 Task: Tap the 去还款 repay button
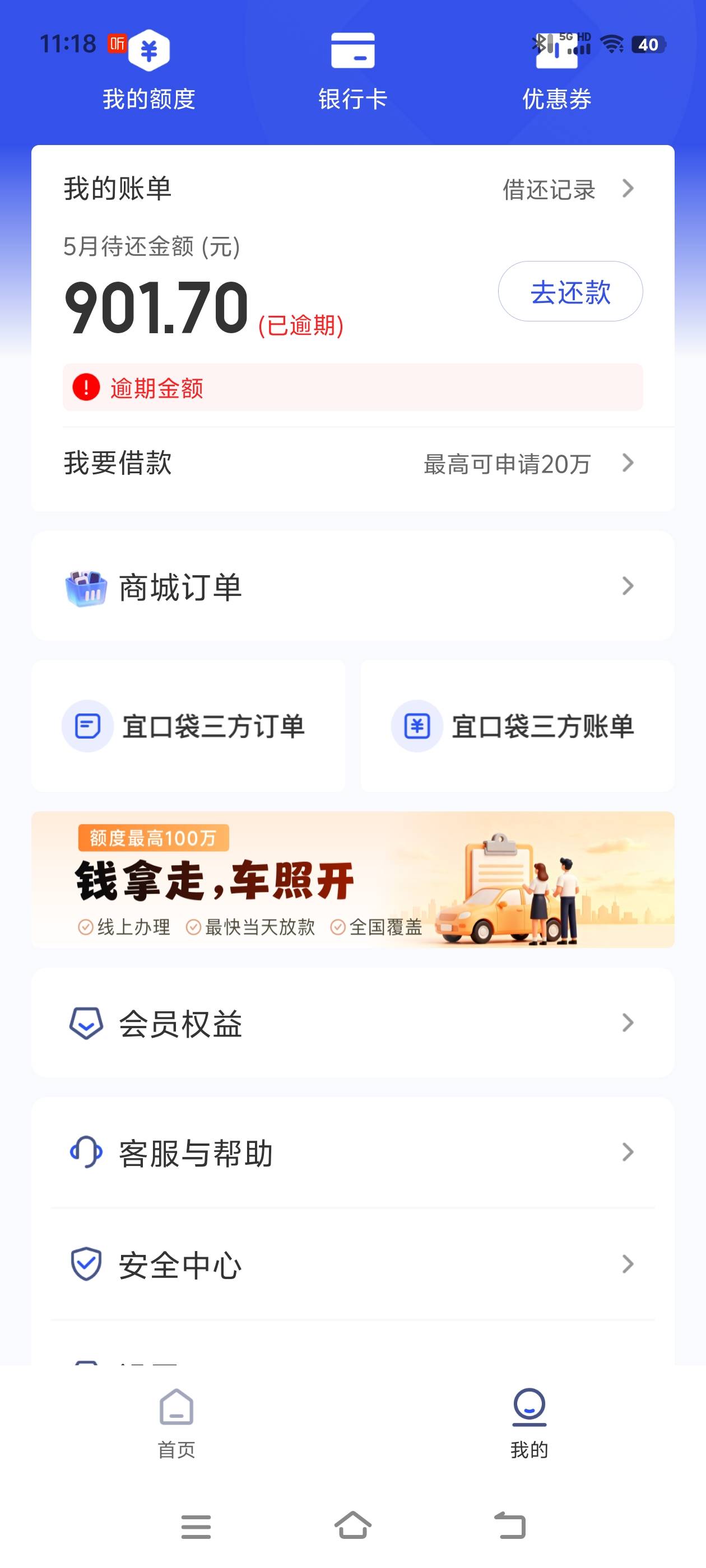click(570, 292)
